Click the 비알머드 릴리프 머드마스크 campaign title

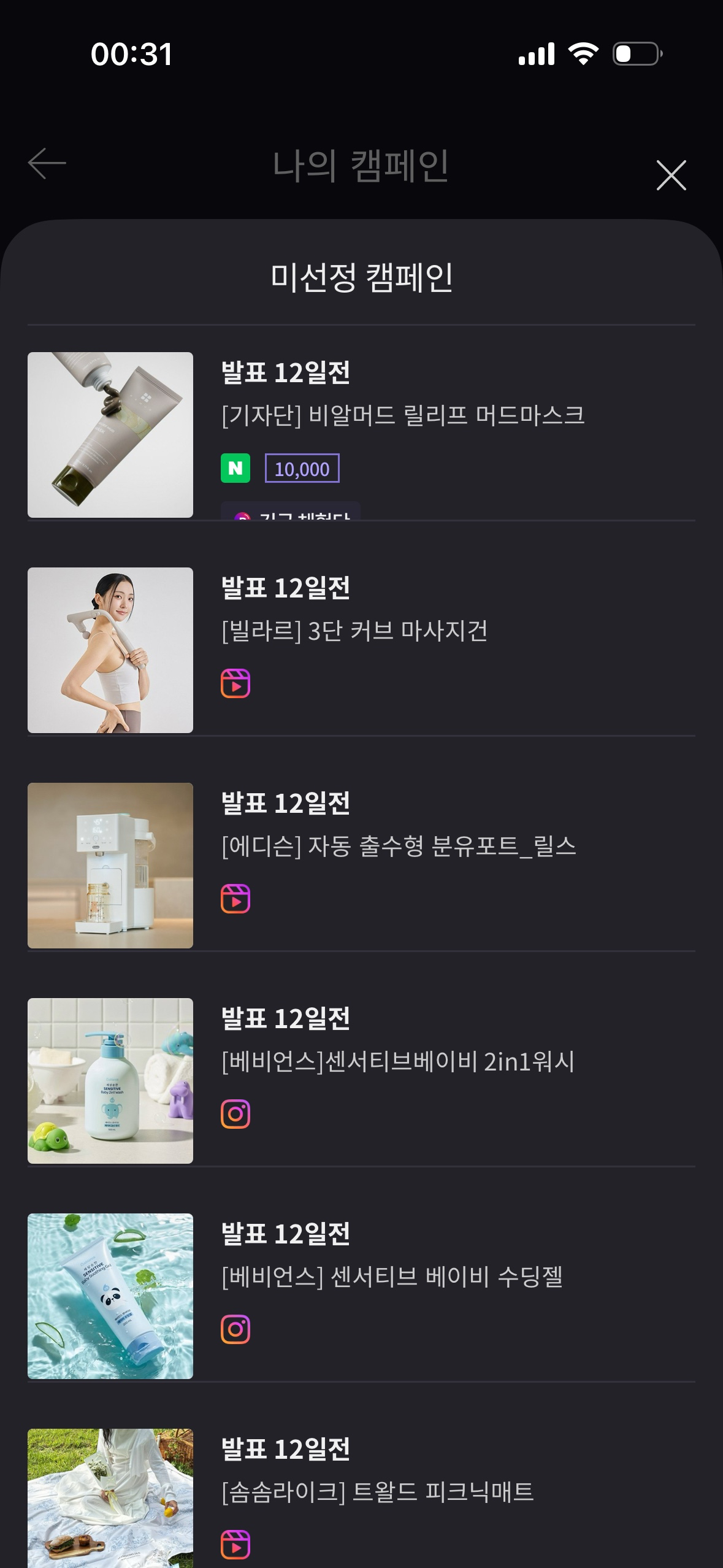click(x=404, y=415)
